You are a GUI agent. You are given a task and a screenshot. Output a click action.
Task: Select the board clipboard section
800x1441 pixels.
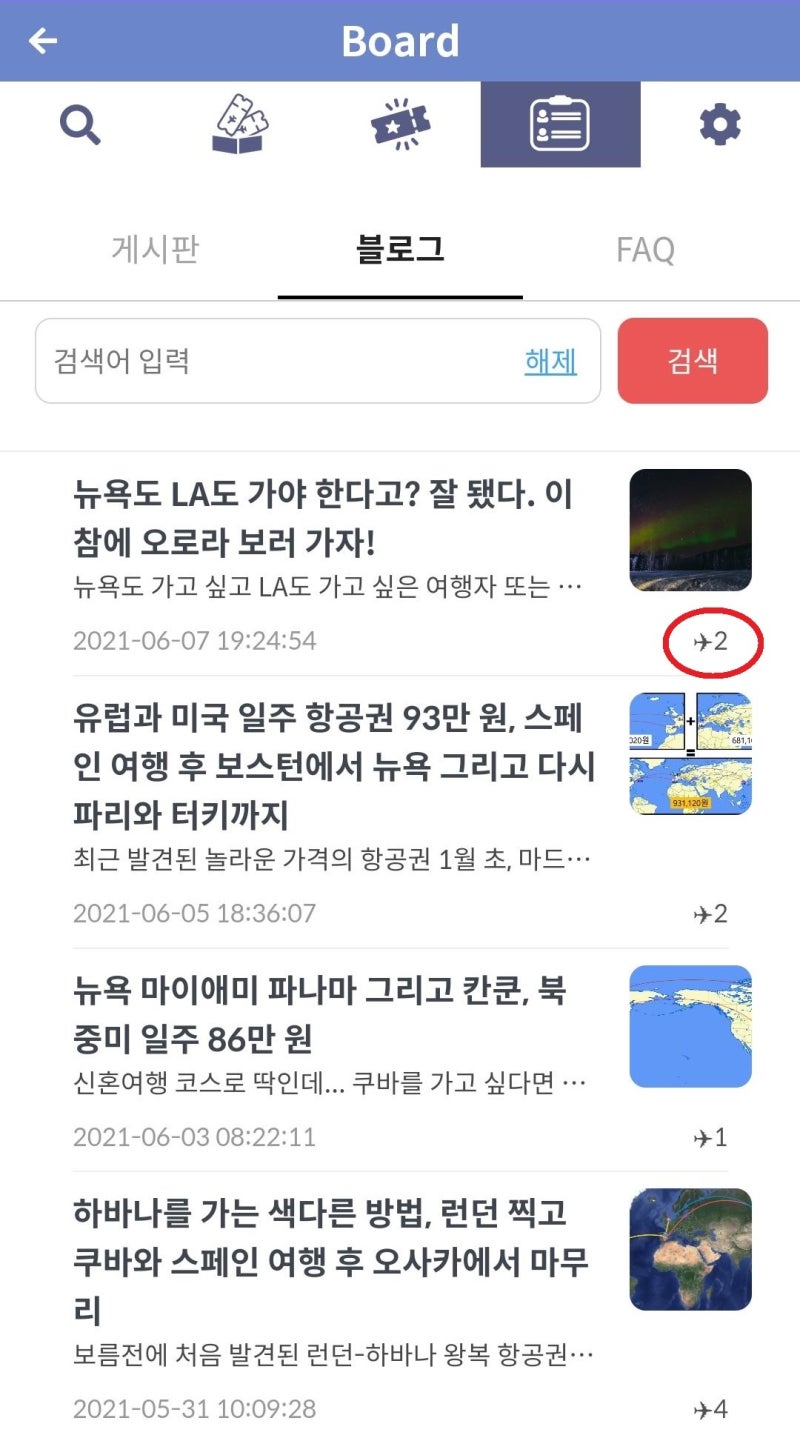[x=560, y=125]
